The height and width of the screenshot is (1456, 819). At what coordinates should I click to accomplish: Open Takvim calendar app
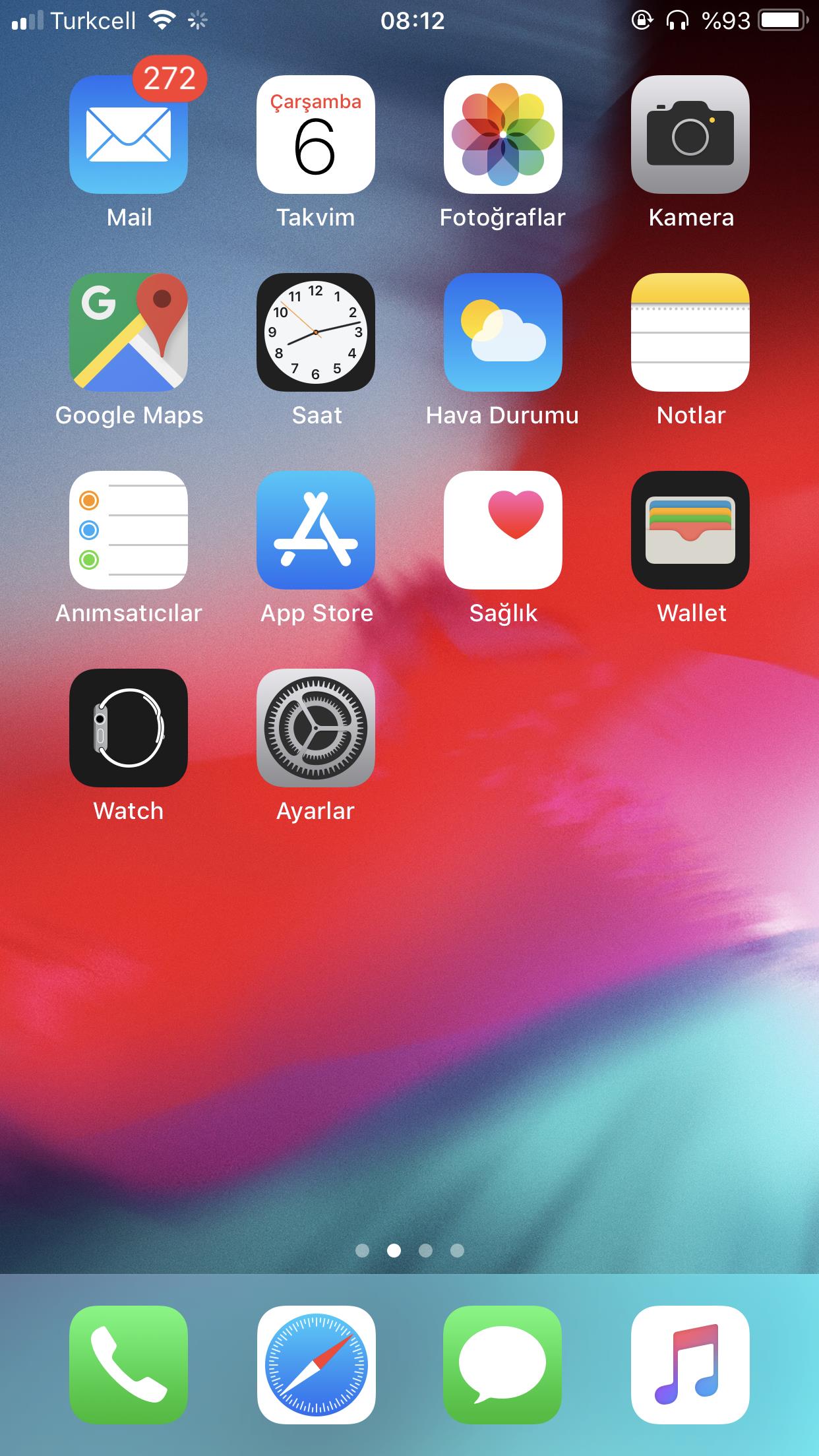click(315, 135)
